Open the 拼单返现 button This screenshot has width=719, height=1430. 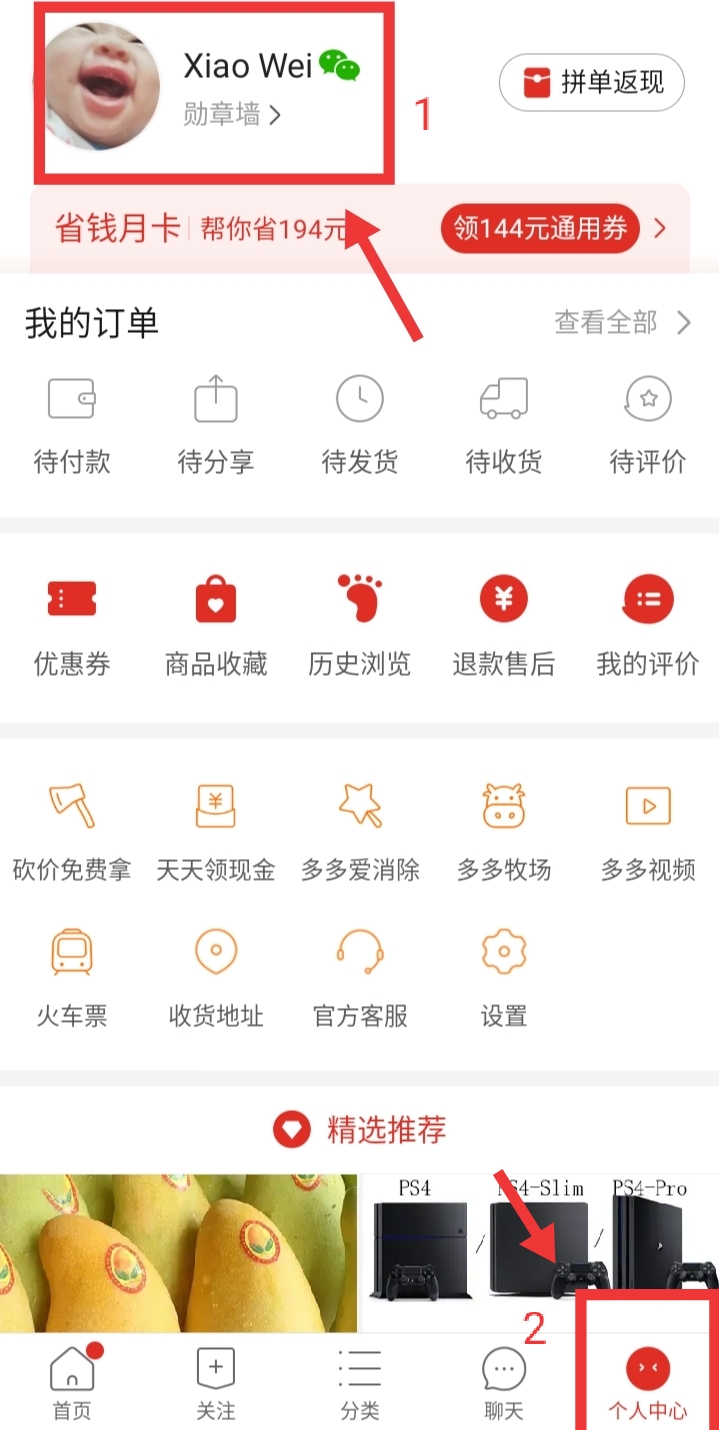(591, 83)
